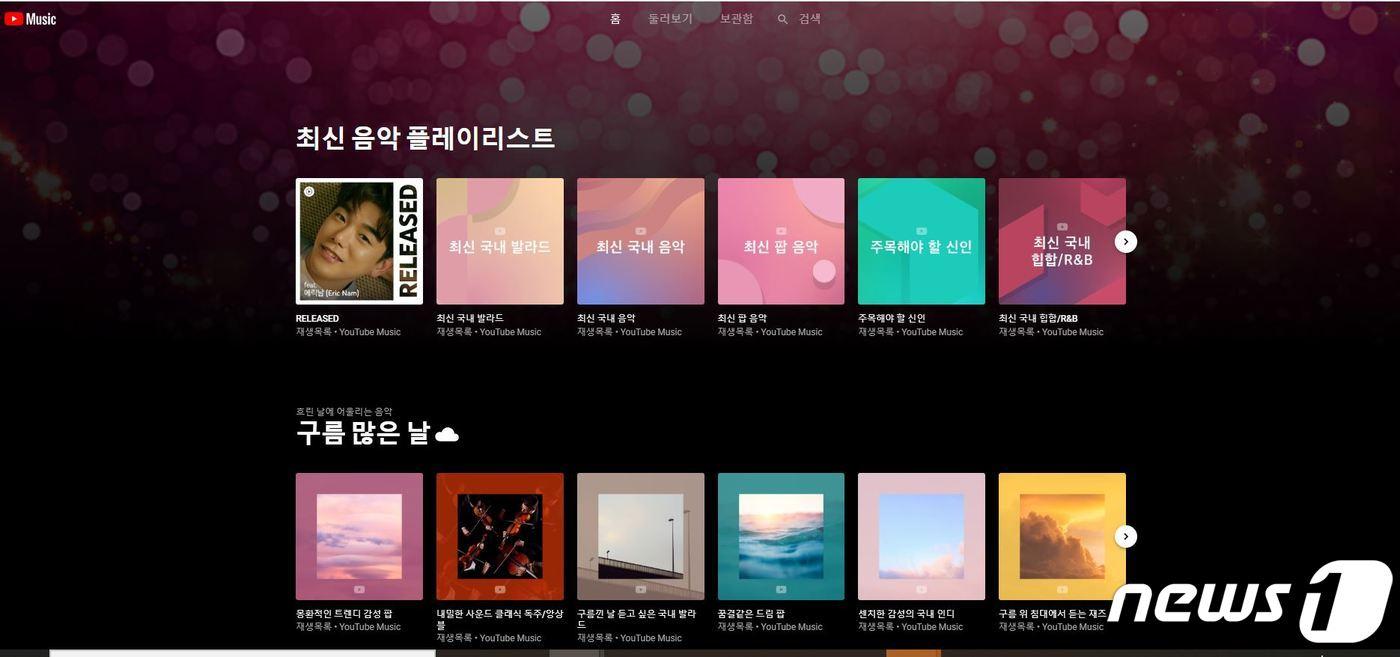Select the 최신 국내 음악 playlist
The height and width of the screenshot is (657, 1400).
[x=640, y=241]
